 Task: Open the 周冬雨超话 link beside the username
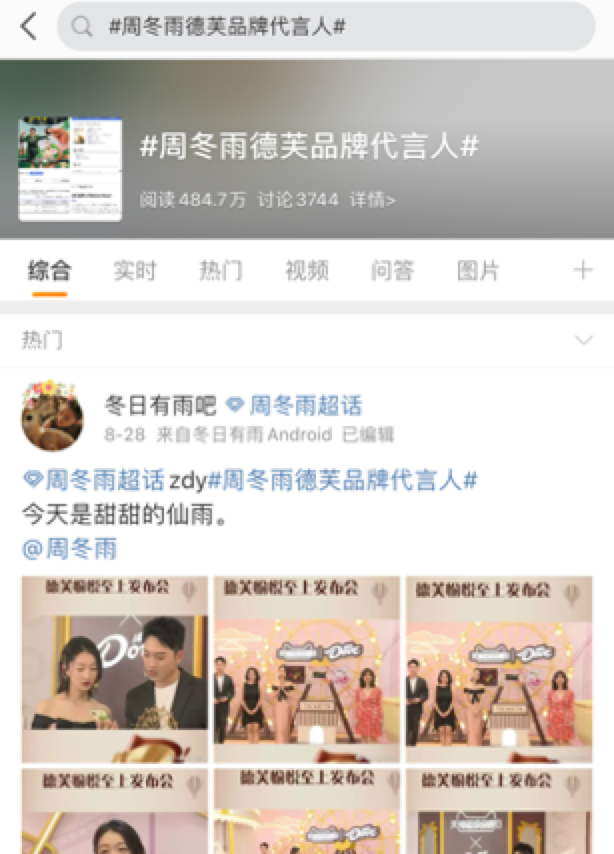[x=295, y=405]
